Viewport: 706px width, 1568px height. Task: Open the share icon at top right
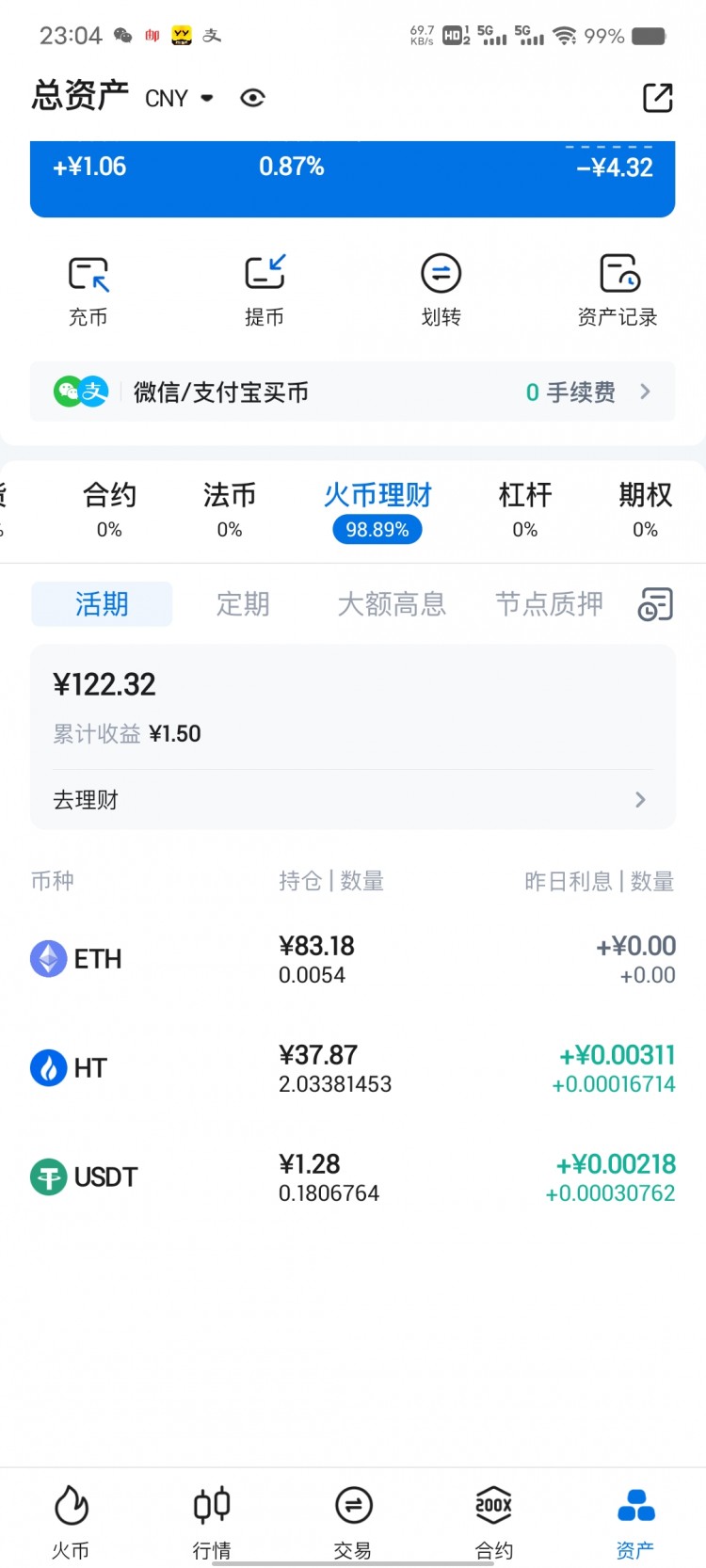[x=657, y=98]
